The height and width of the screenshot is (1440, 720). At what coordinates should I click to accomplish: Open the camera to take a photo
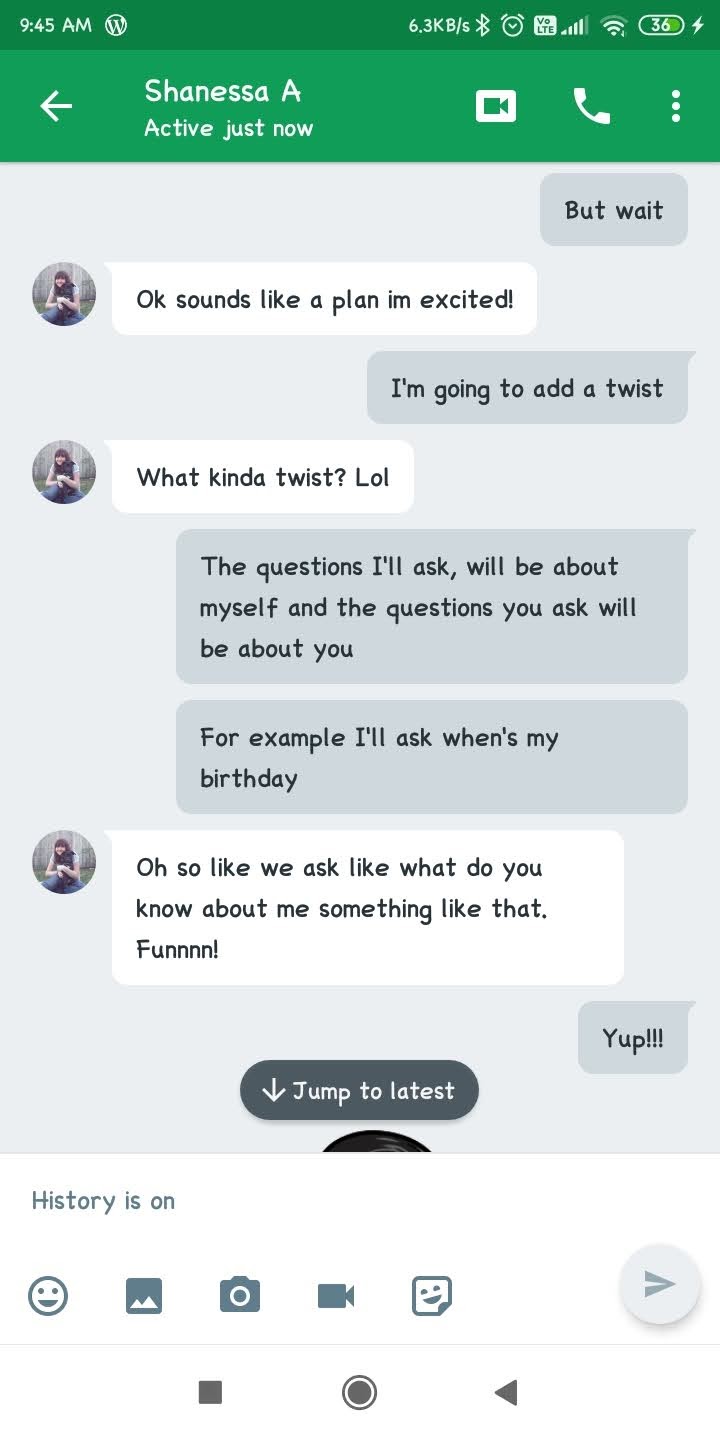pyautogui.click(x=240, y=1296)
